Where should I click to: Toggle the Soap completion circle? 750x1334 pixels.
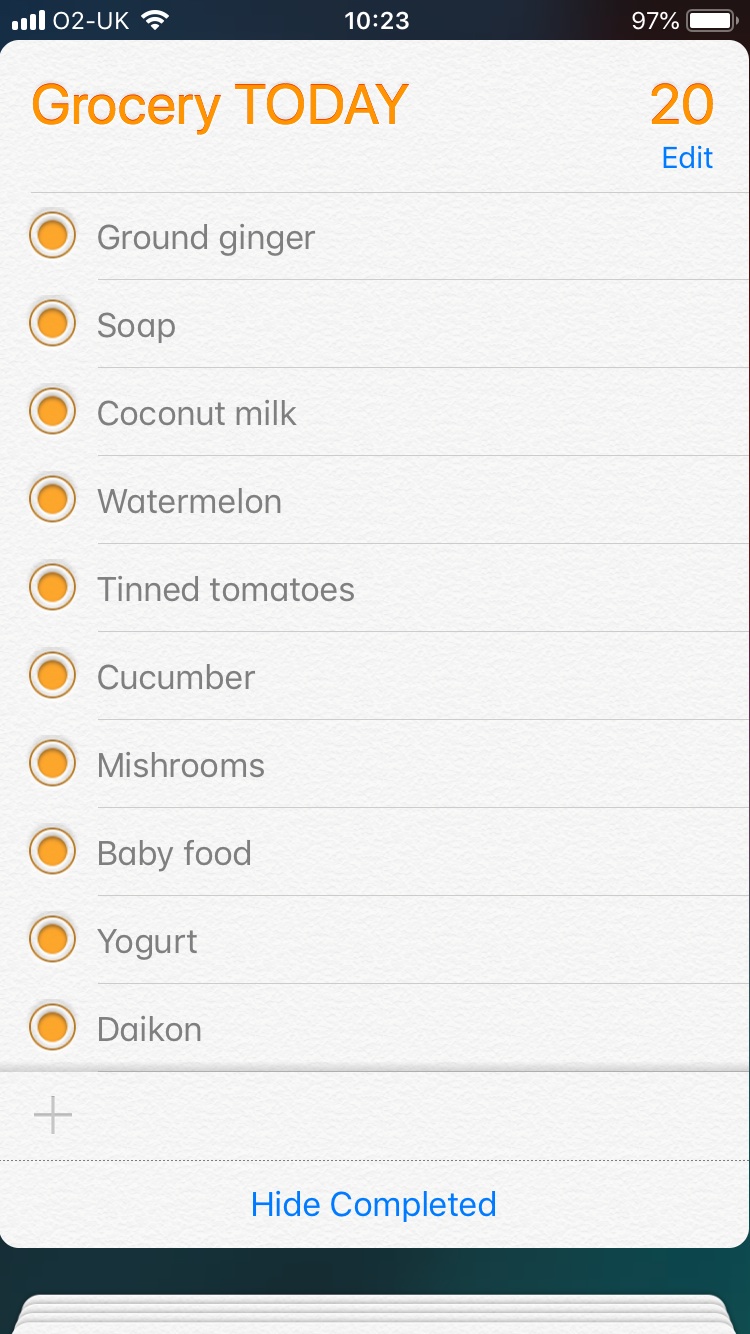(52, 324)
